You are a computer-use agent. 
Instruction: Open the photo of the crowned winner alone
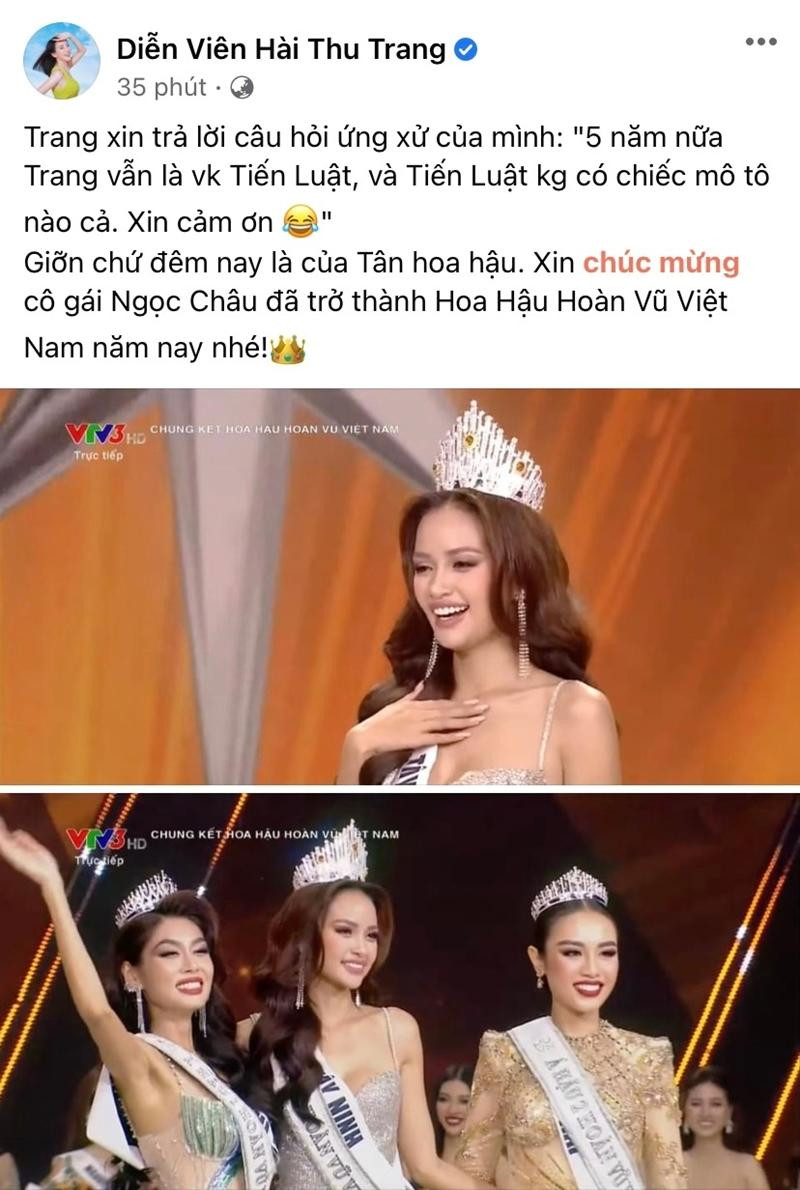click(x=400, y=587)
